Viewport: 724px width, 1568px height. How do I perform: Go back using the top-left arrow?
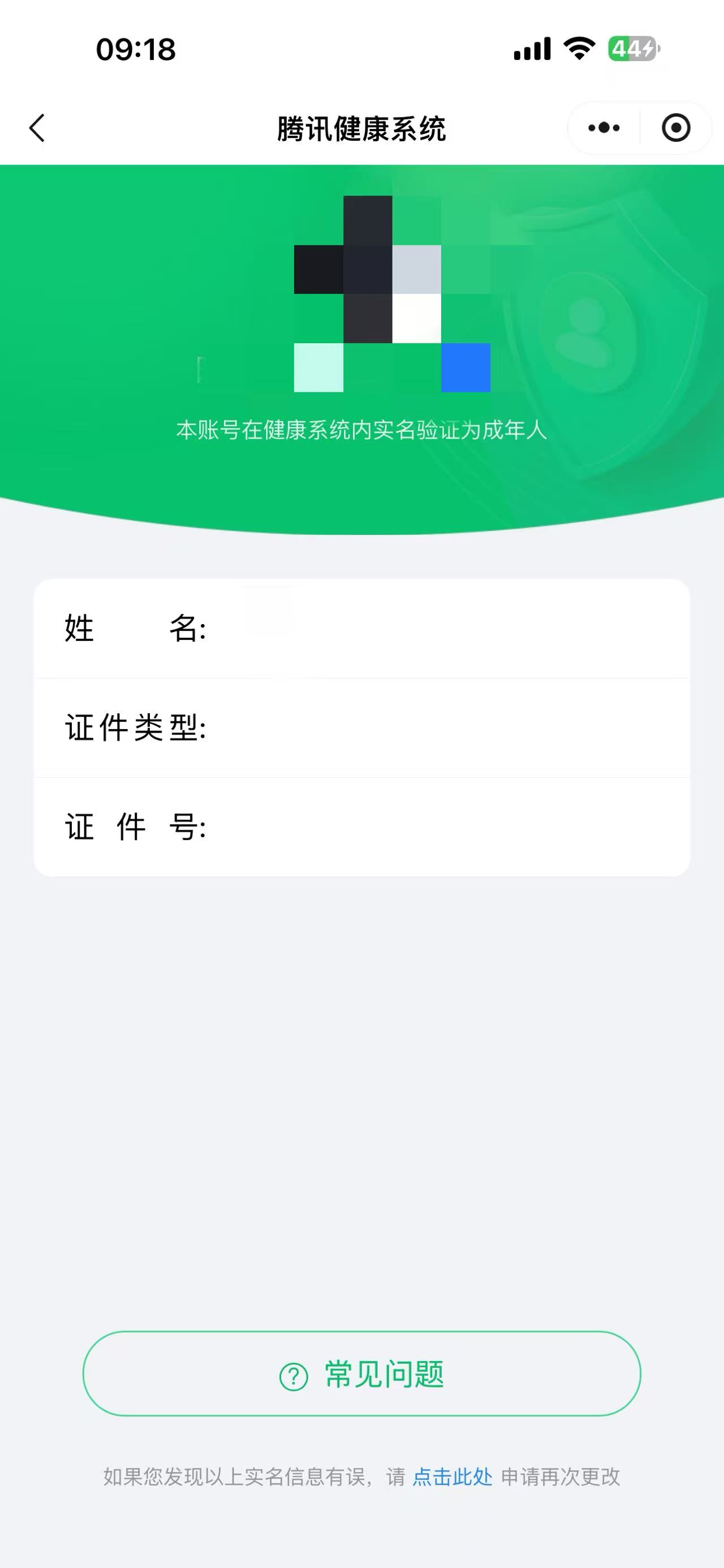[37, 128]
